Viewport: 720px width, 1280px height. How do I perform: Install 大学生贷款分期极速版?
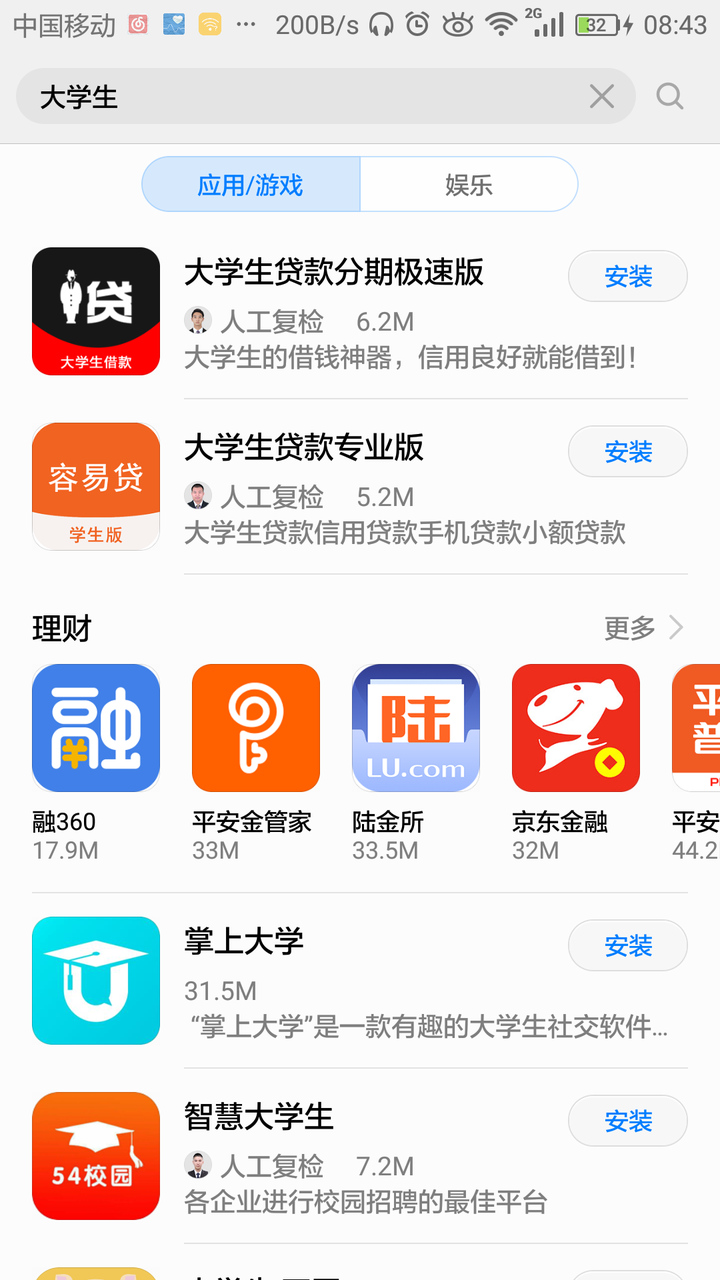click(628, 276)
